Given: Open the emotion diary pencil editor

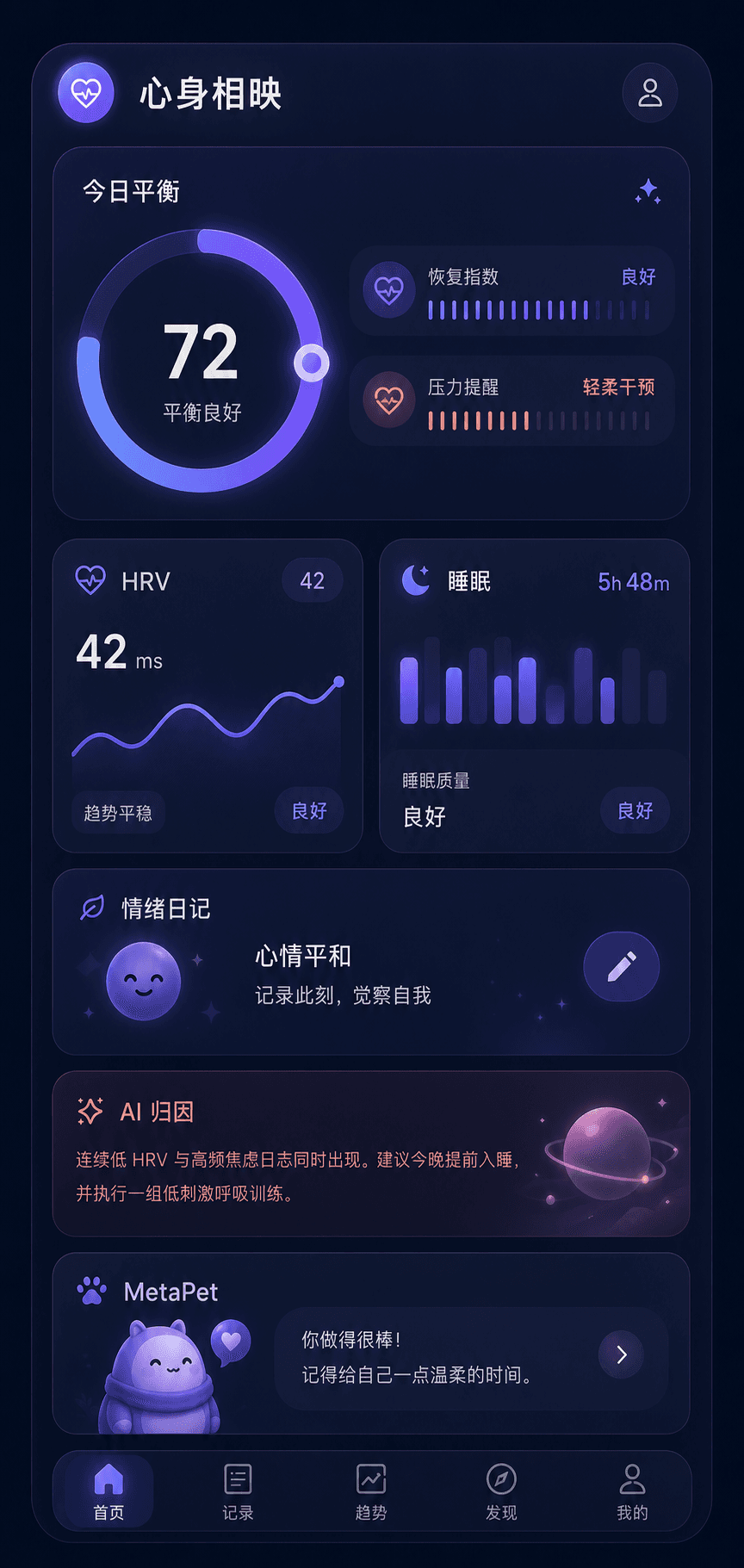Looking at the screenshot, I should coord(621,966).
